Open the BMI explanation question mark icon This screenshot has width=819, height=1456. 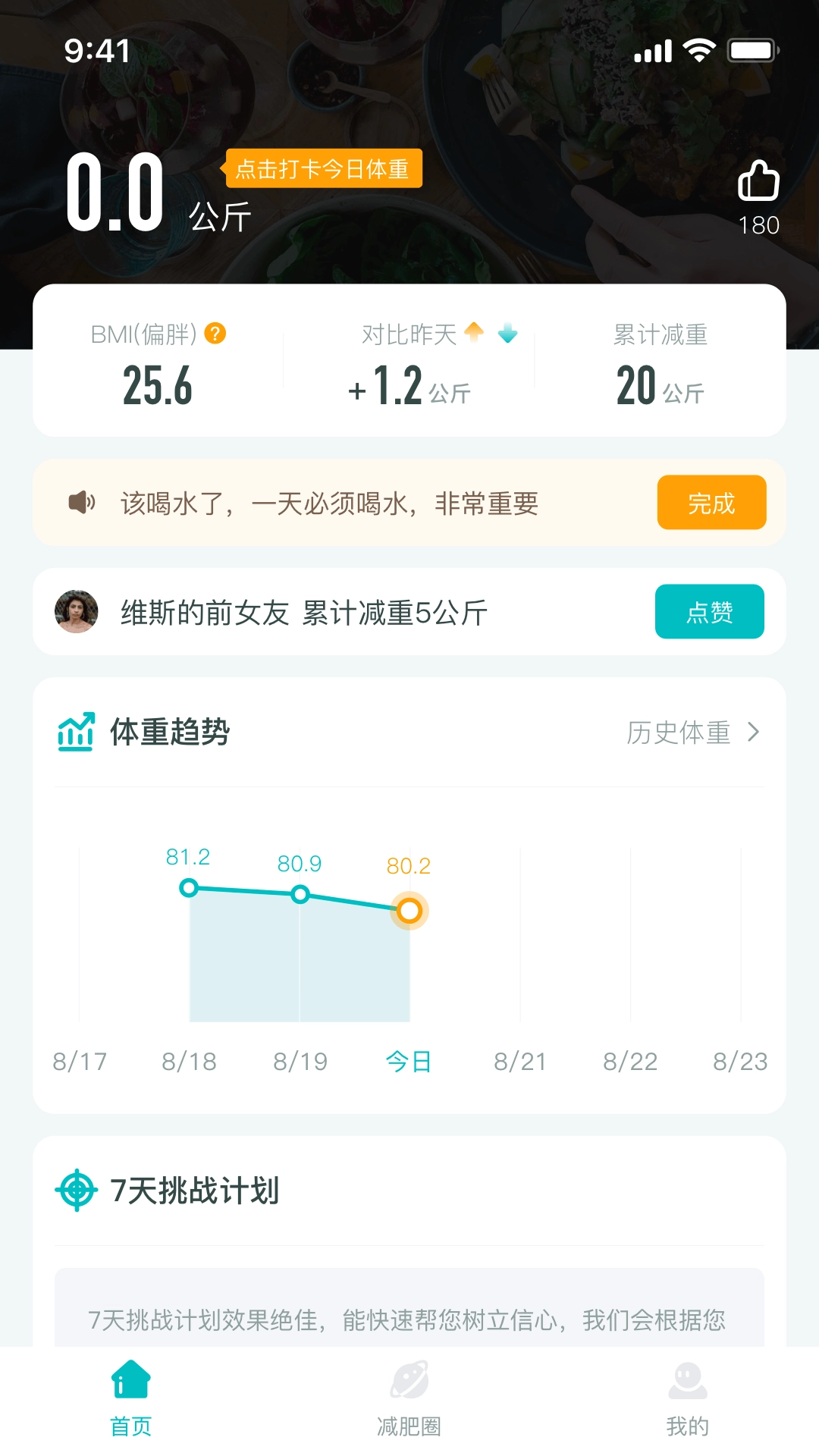(x=215, y=332)
